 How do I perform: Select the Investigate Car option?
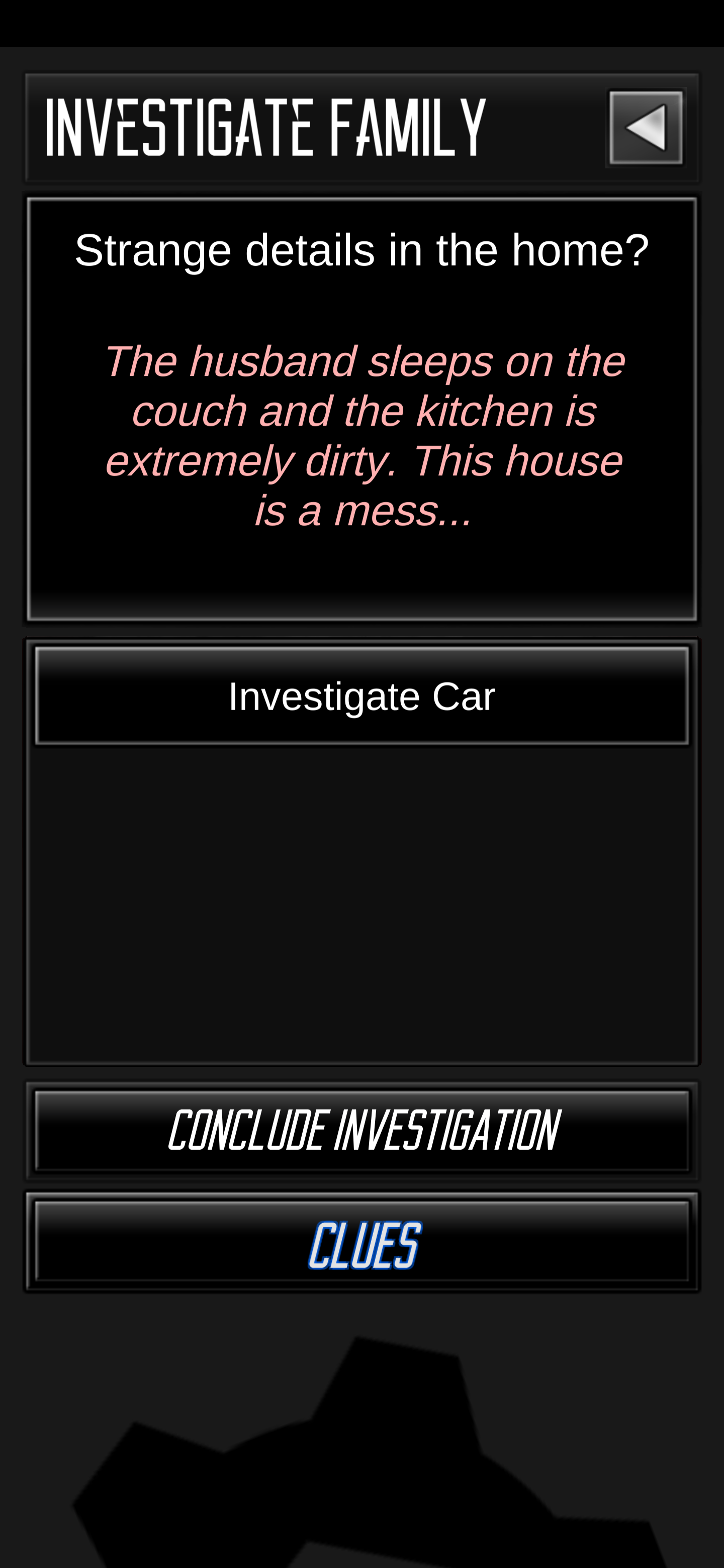pyautogui.click(x=361, y=696)
